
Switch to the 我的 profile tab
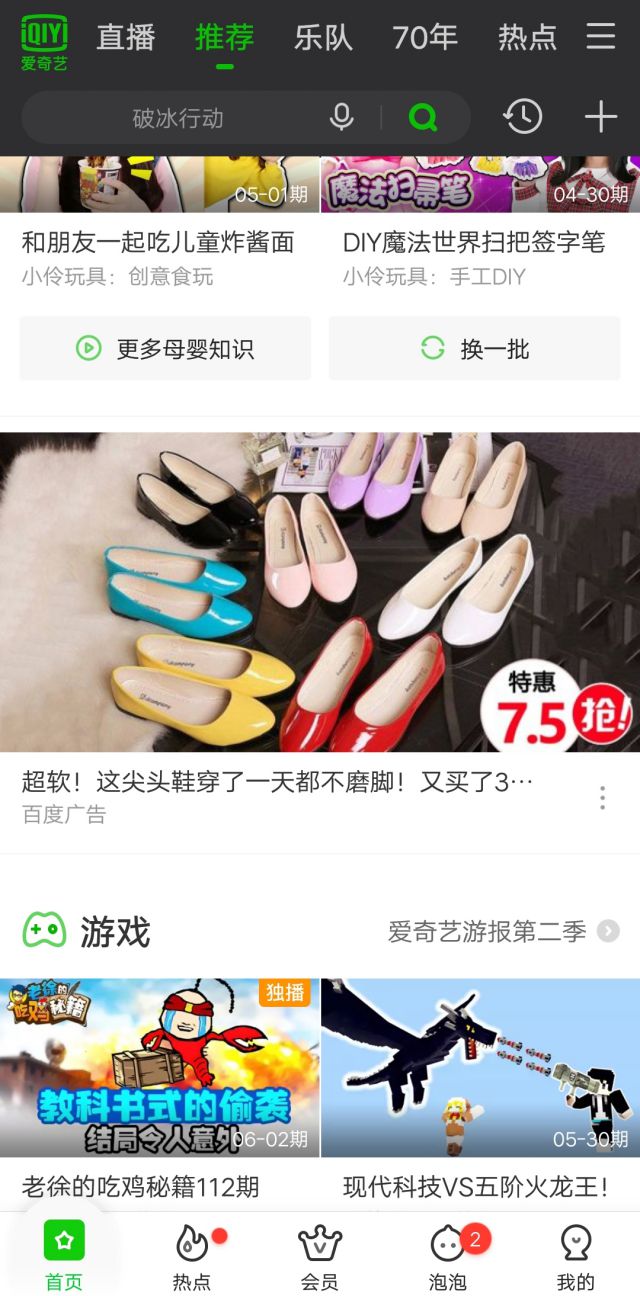pos(575,1256)
